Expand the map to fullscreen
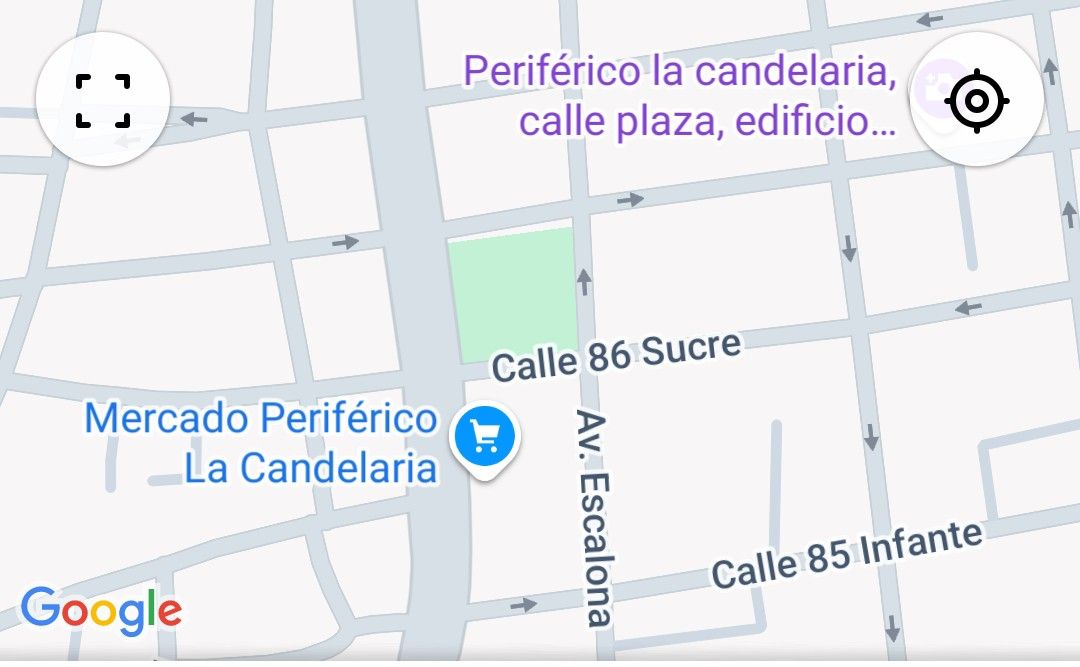The width and height of the screenshot is (1080, 667). [x=103, y=100]
